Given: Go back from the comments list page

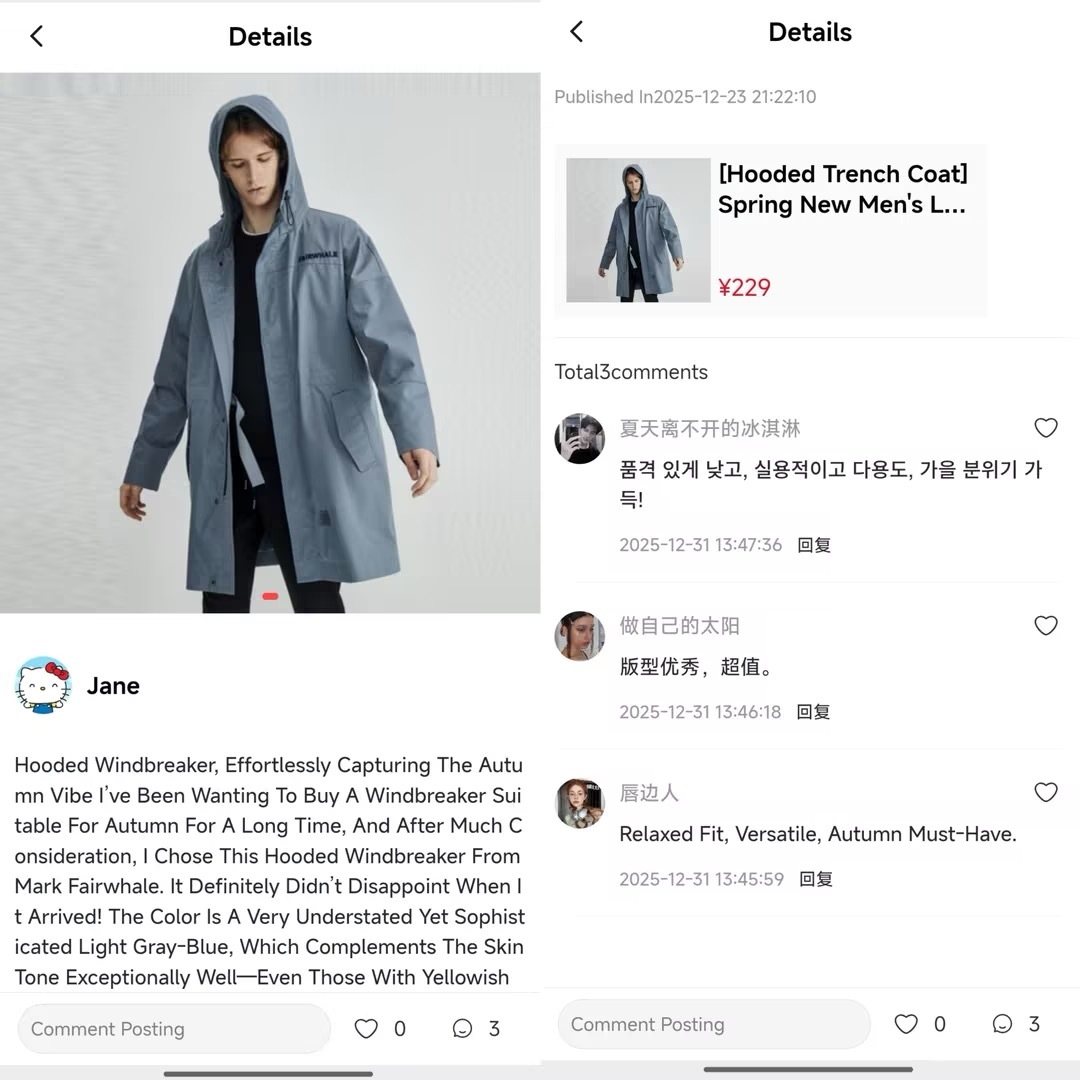Looking at the screenshot, I should pos(576,32).
